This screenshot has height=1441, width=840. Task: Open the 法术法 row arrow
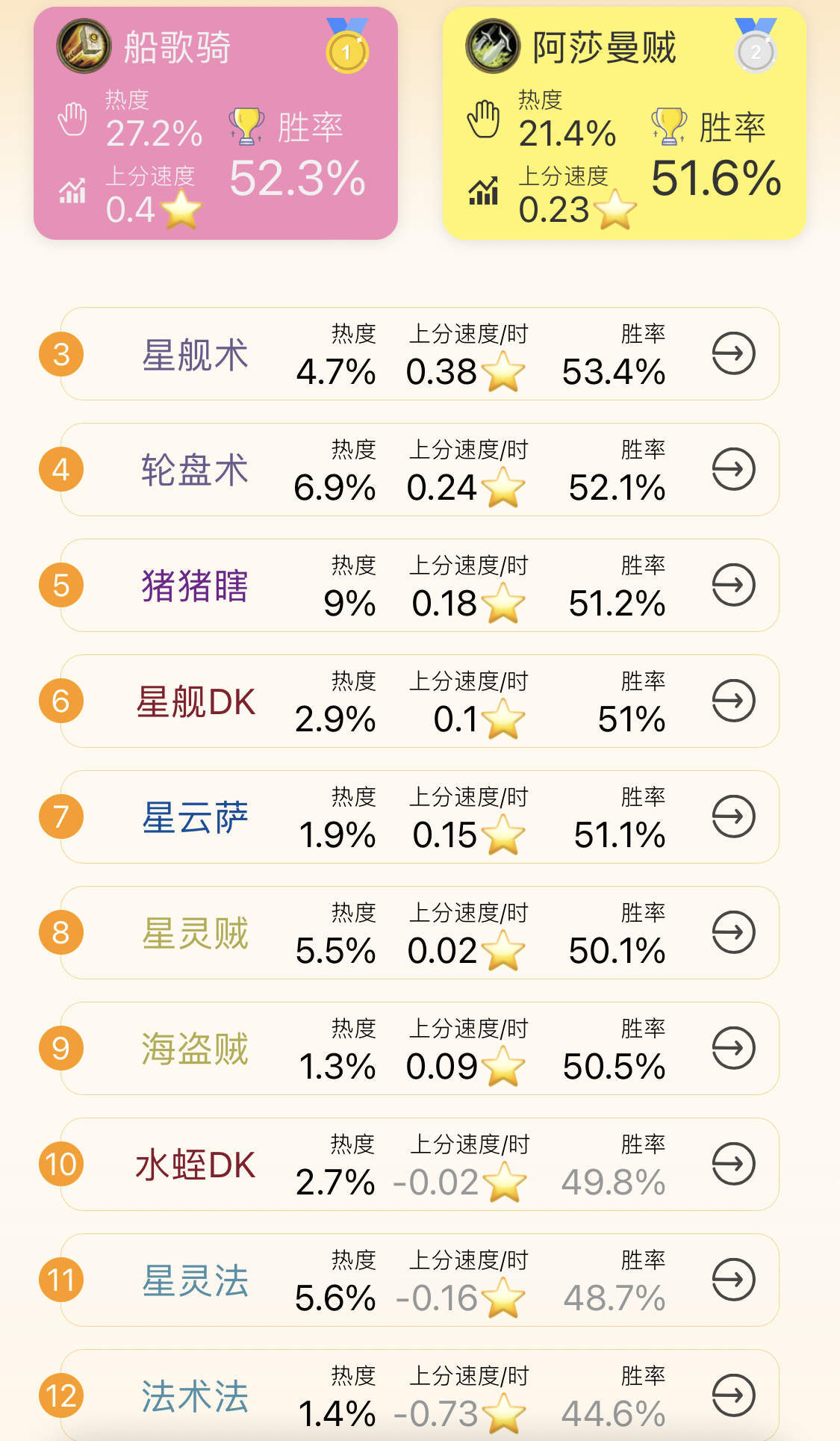click(x=733, y=1395)
